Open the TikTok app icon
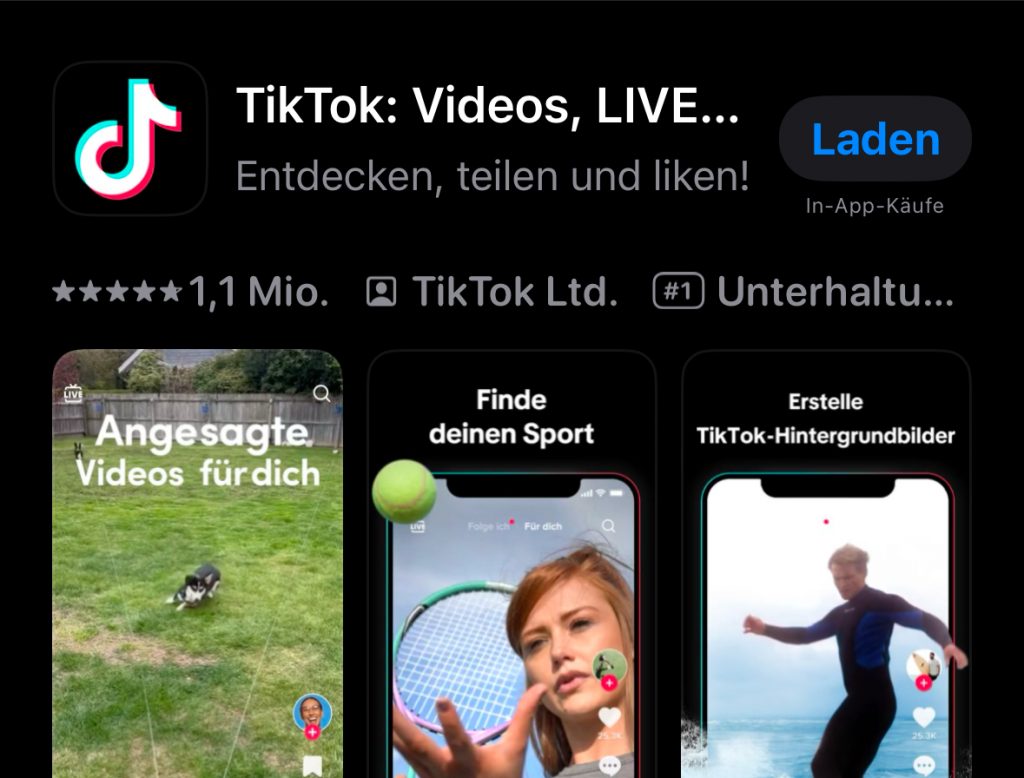 click(130, 138)
